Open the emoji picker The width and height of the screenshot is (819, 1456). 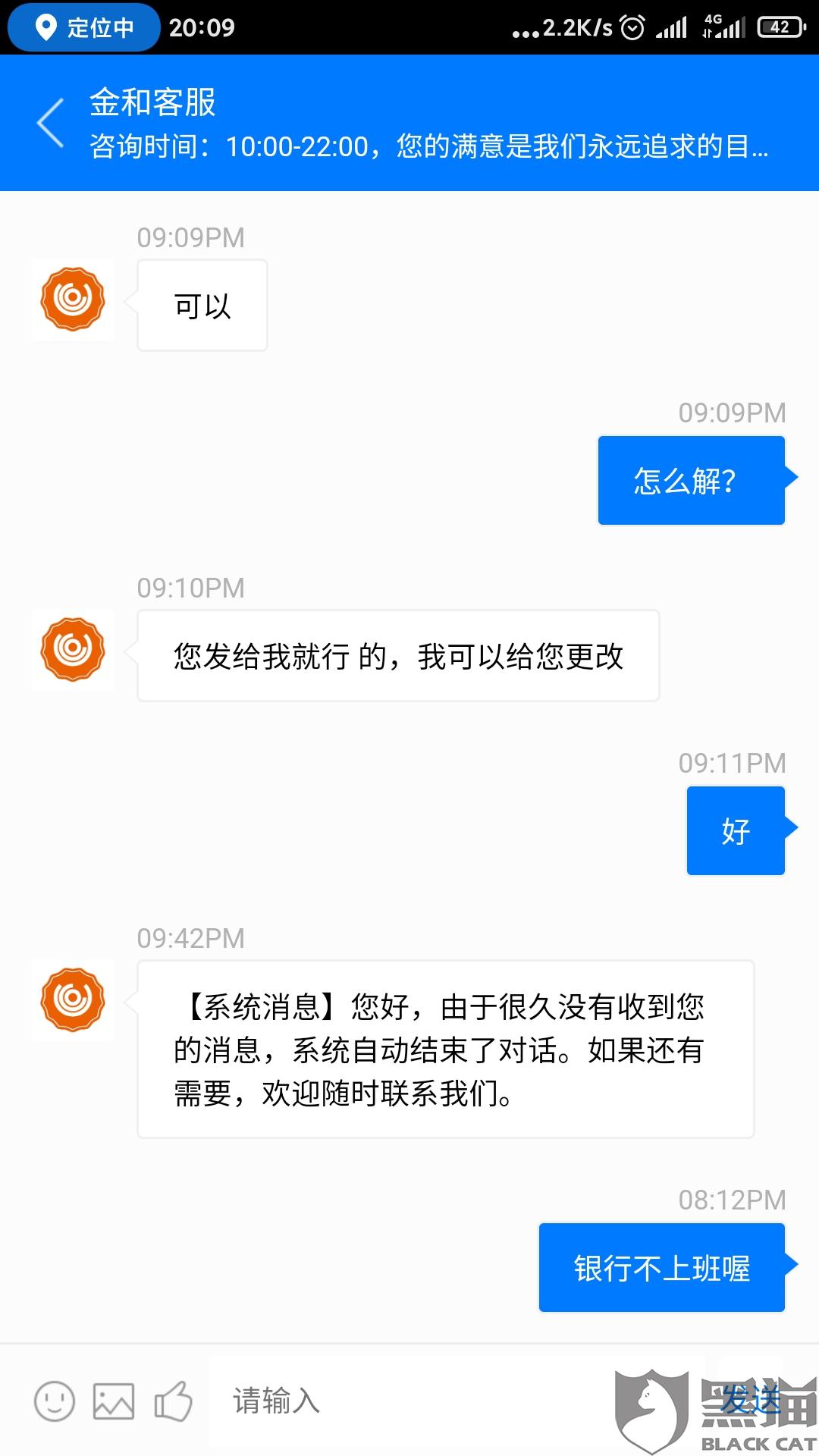pos(55,1401)
